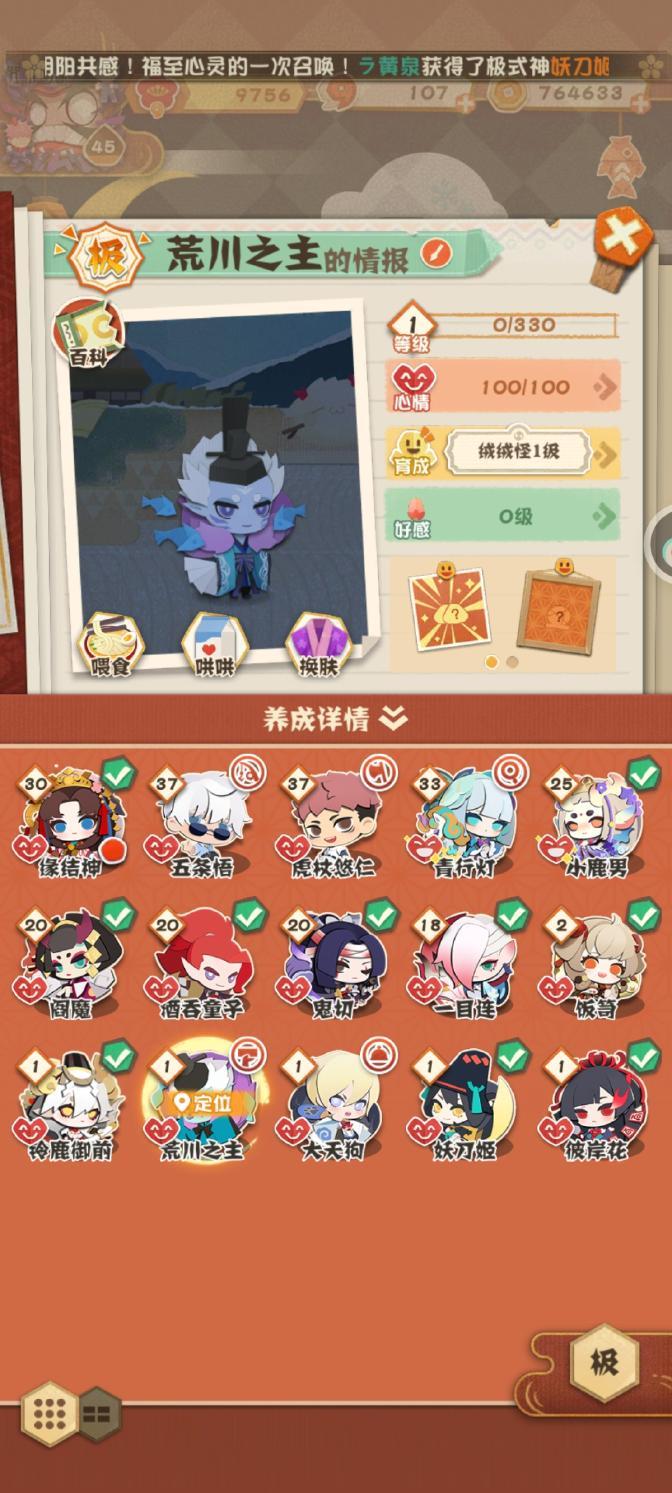Open the 心情 100/100 row
The image size is (672, 1493).
point(503,387)
